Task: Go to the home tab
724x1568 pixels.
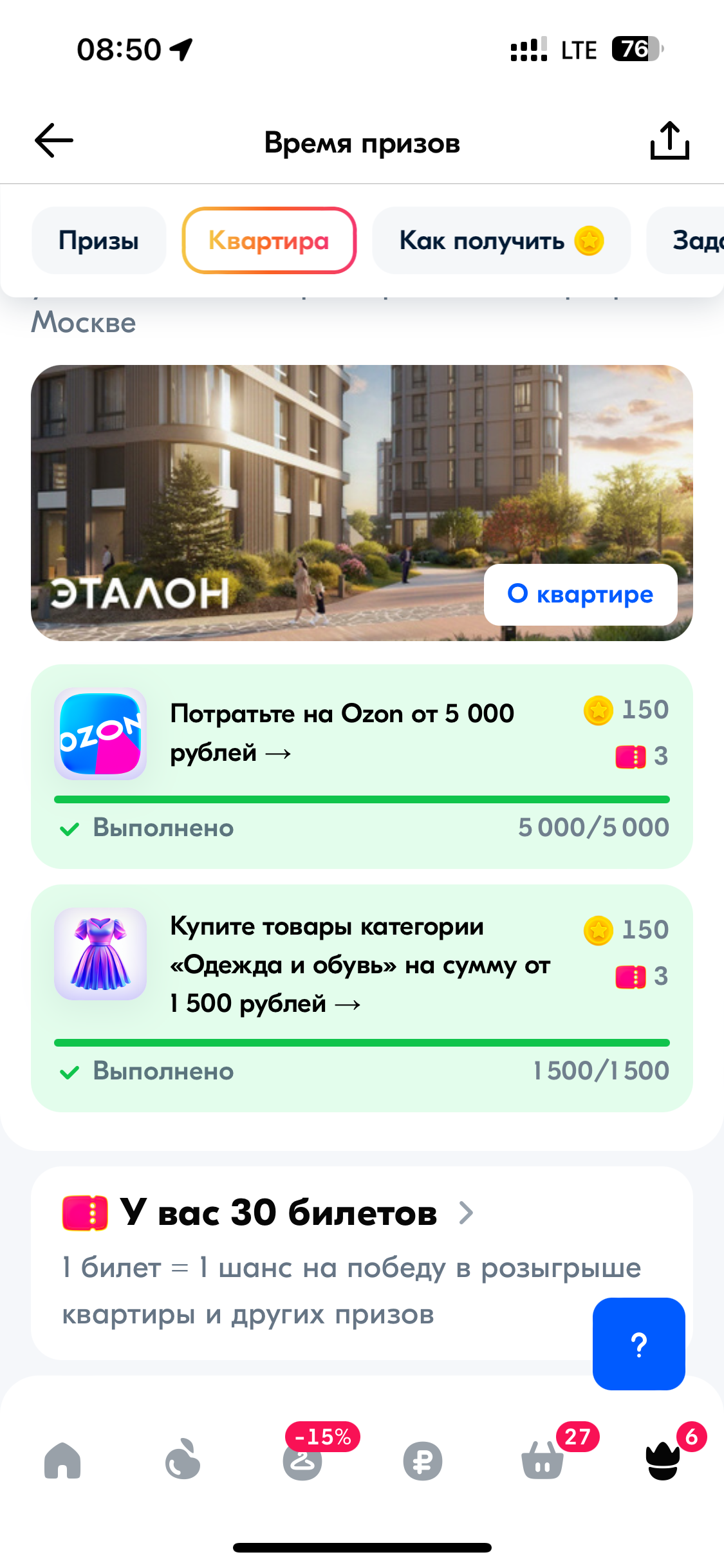Action: pos(62,1461)
